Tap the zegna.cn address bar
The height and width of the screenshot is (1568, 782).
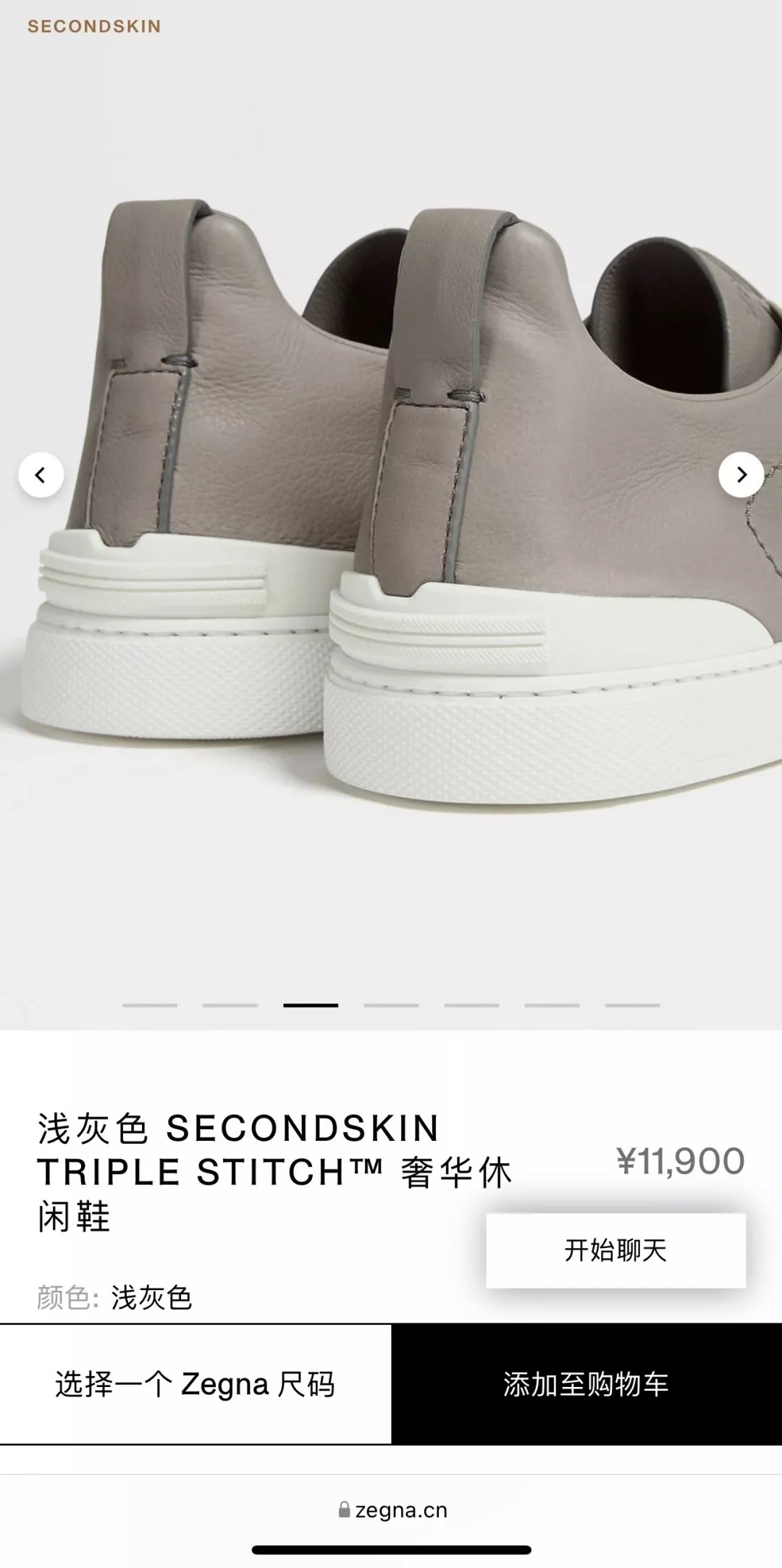point(392,1510)
